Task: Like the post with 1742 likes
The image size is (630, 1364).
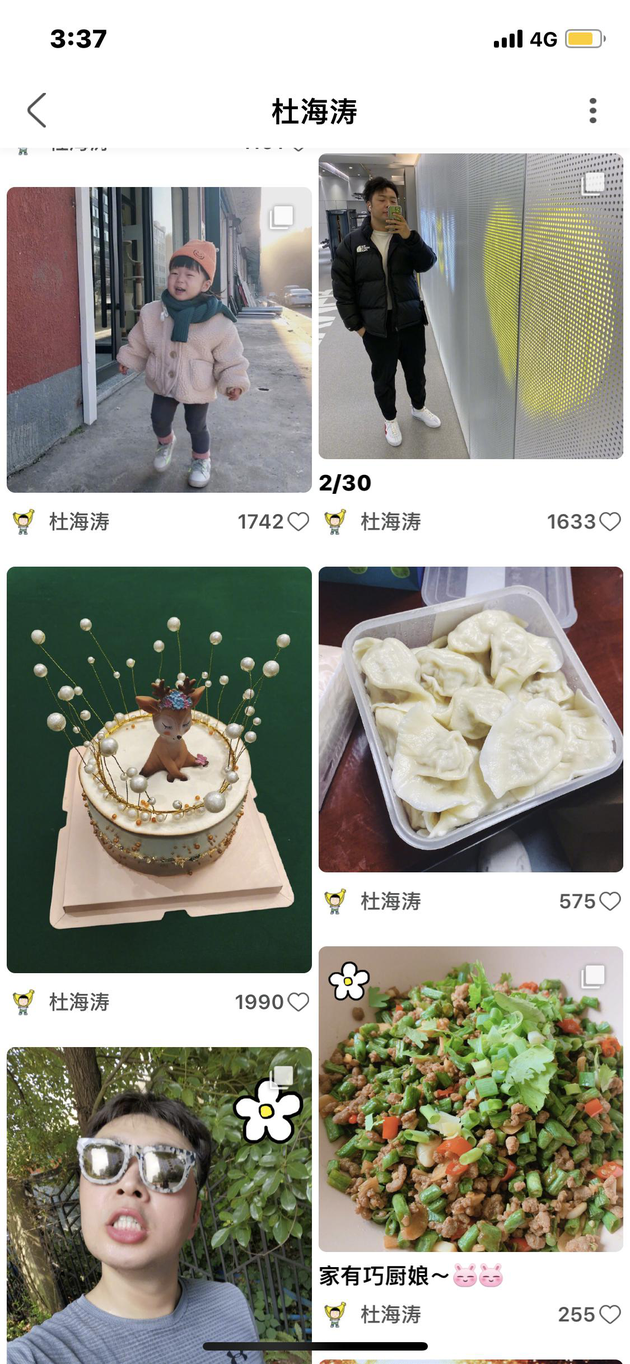Action: 298,522
